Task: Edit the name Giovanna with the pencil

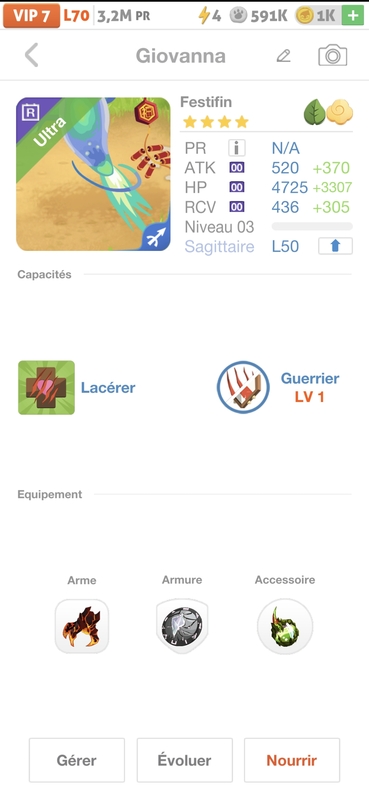Action: click(x=283, y=56)
